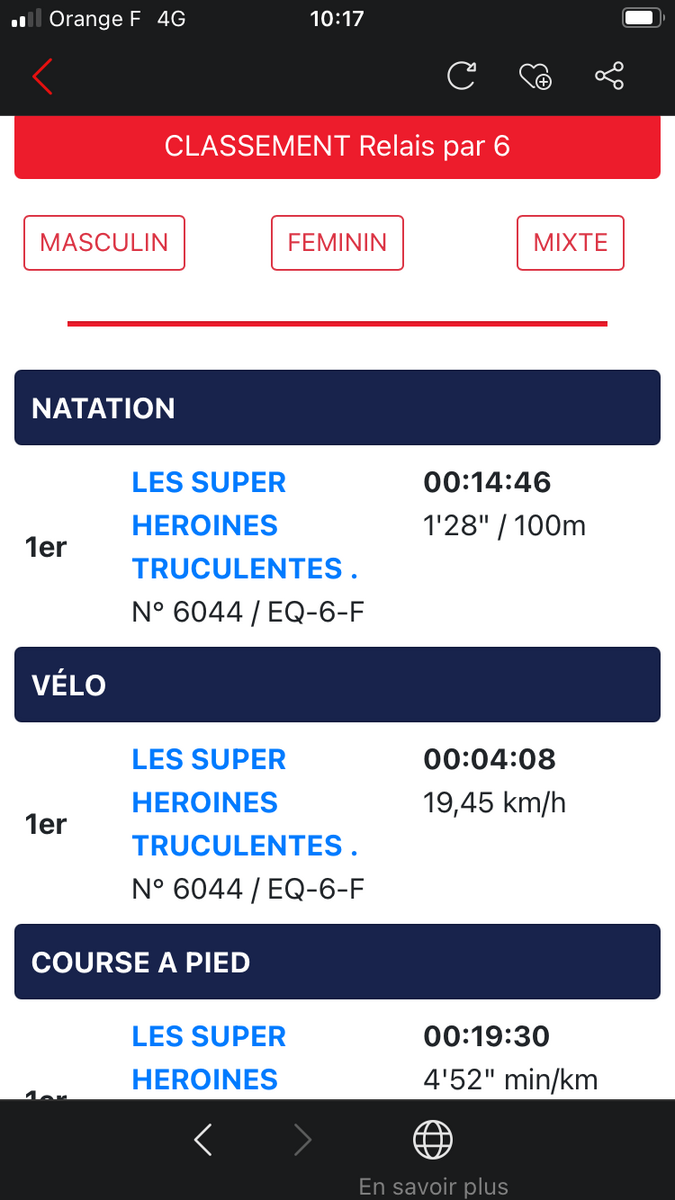
Task: Navigate to previous page in browser bar
Action: (203, 1140)
